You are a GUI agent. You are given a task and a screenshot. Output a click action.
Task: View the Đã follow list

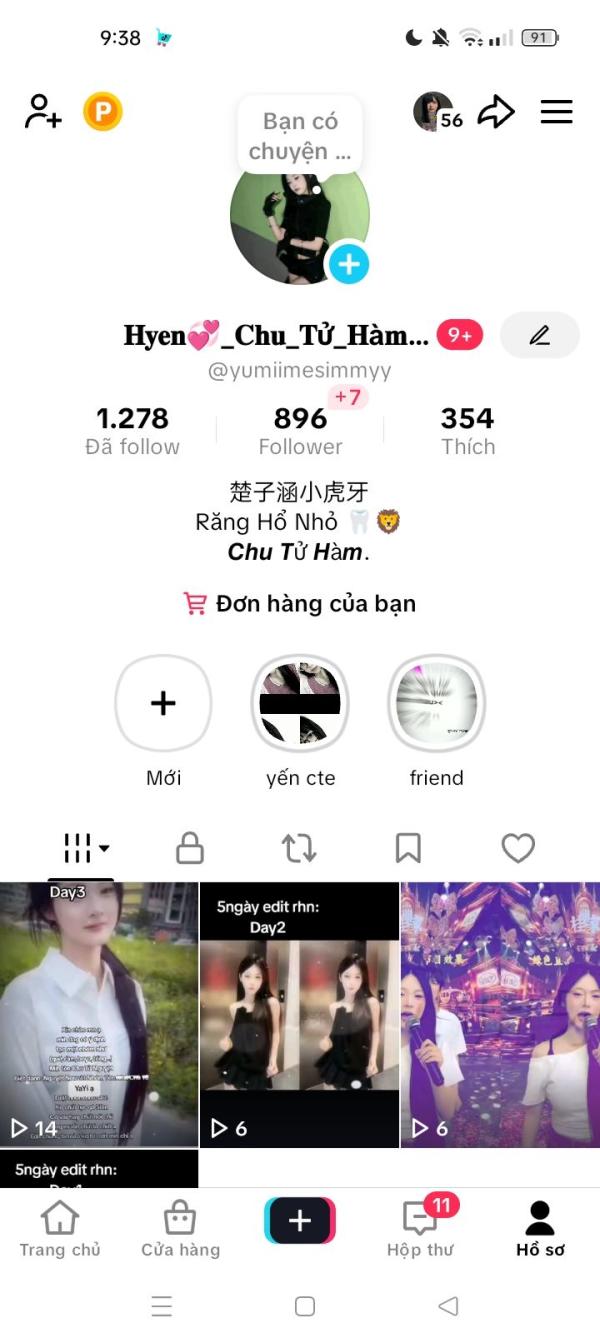pos(133,431)
